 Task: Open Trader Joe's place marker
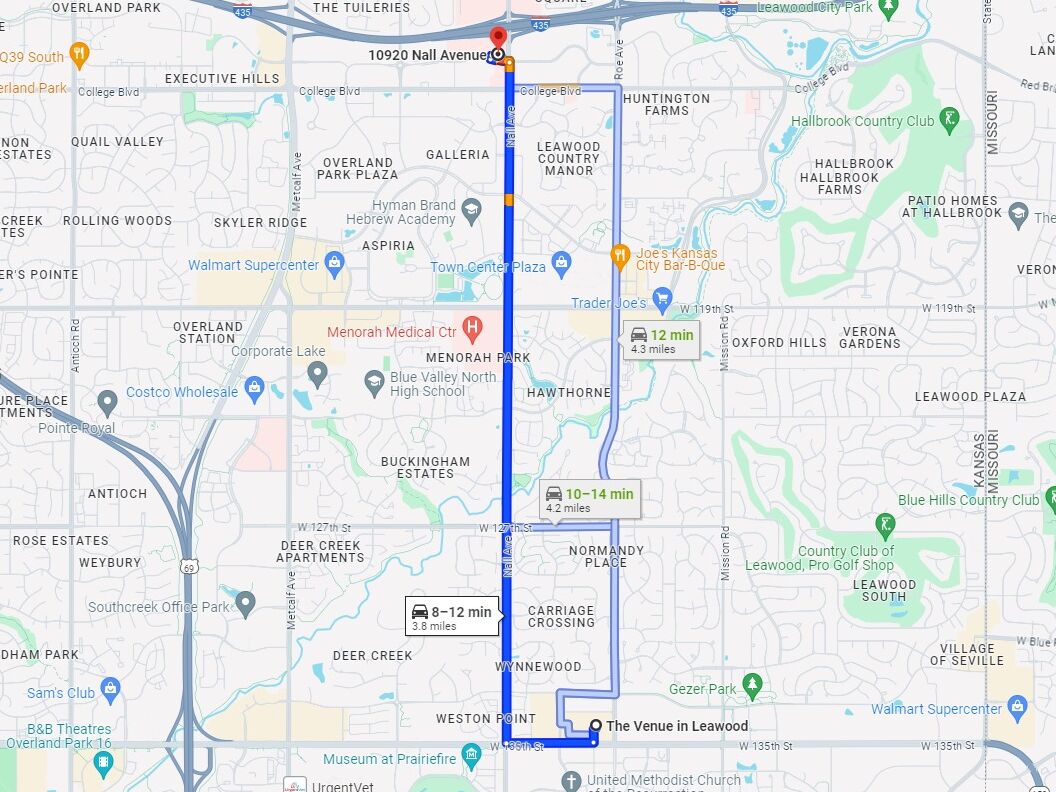(661, 298)
